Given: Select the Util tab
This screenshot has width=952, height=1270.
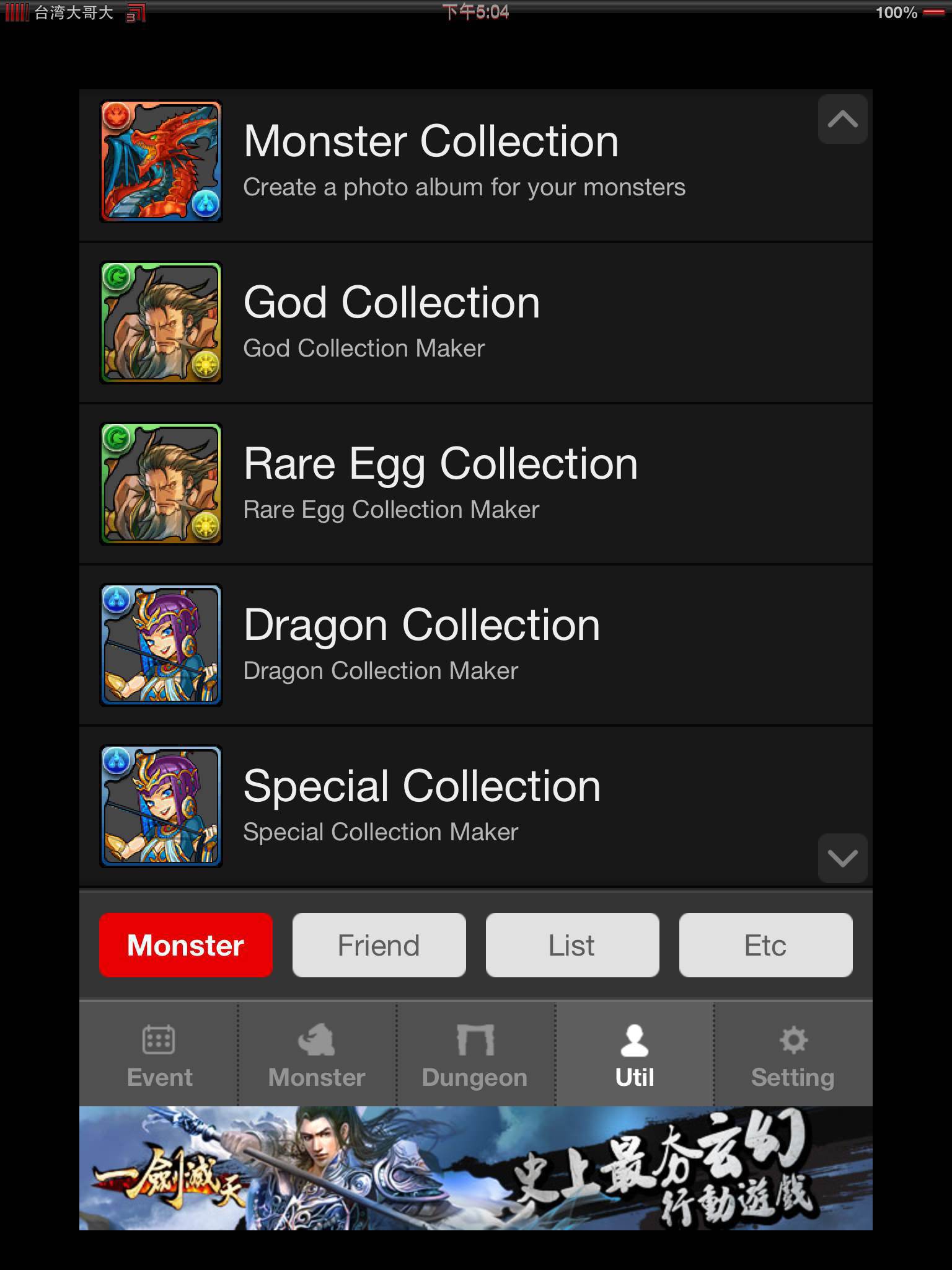Looking at the screenshot, I should coord(634,1055).
